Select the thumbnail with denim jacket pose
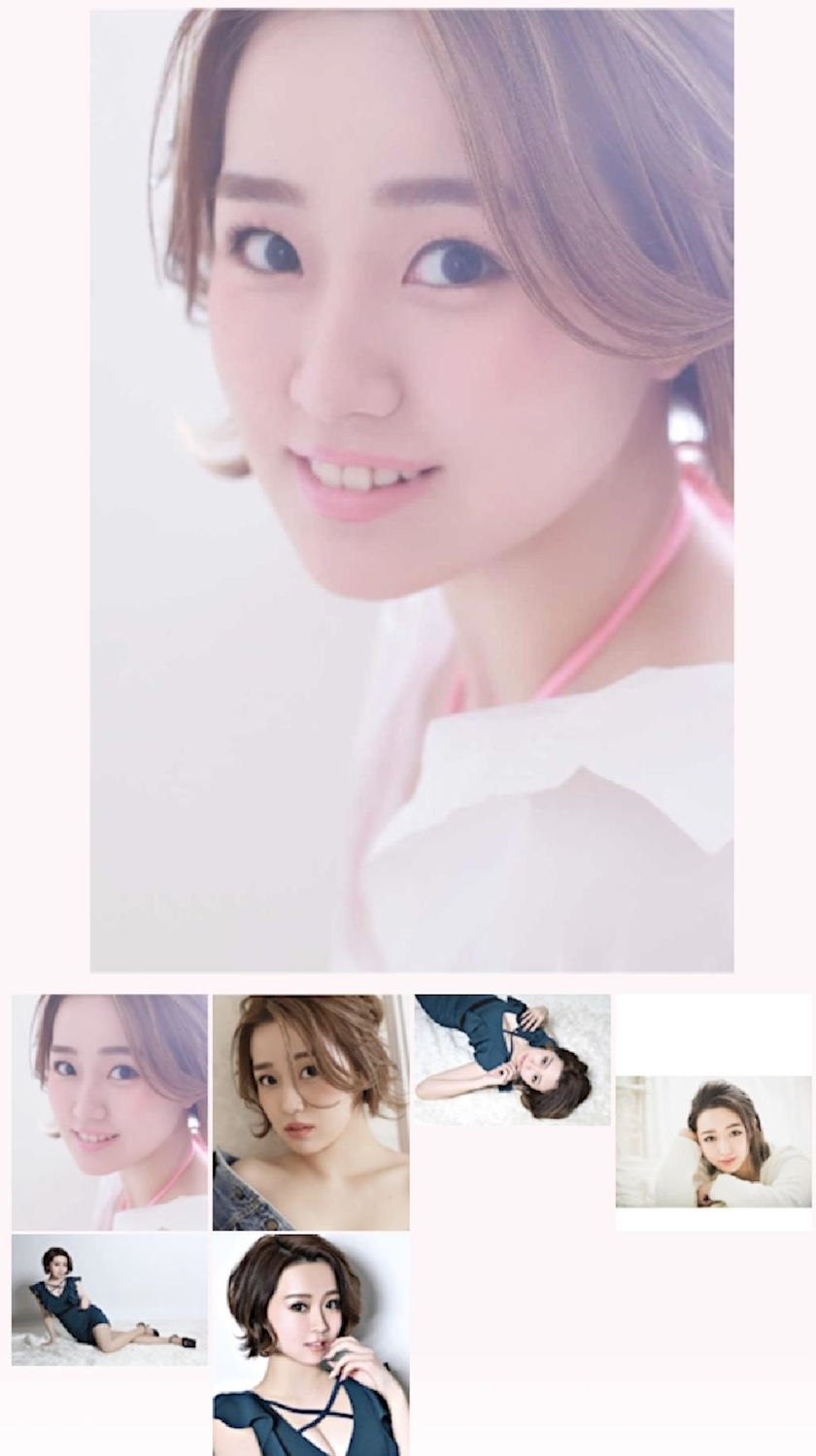816x1456 pixels. 311,1111
